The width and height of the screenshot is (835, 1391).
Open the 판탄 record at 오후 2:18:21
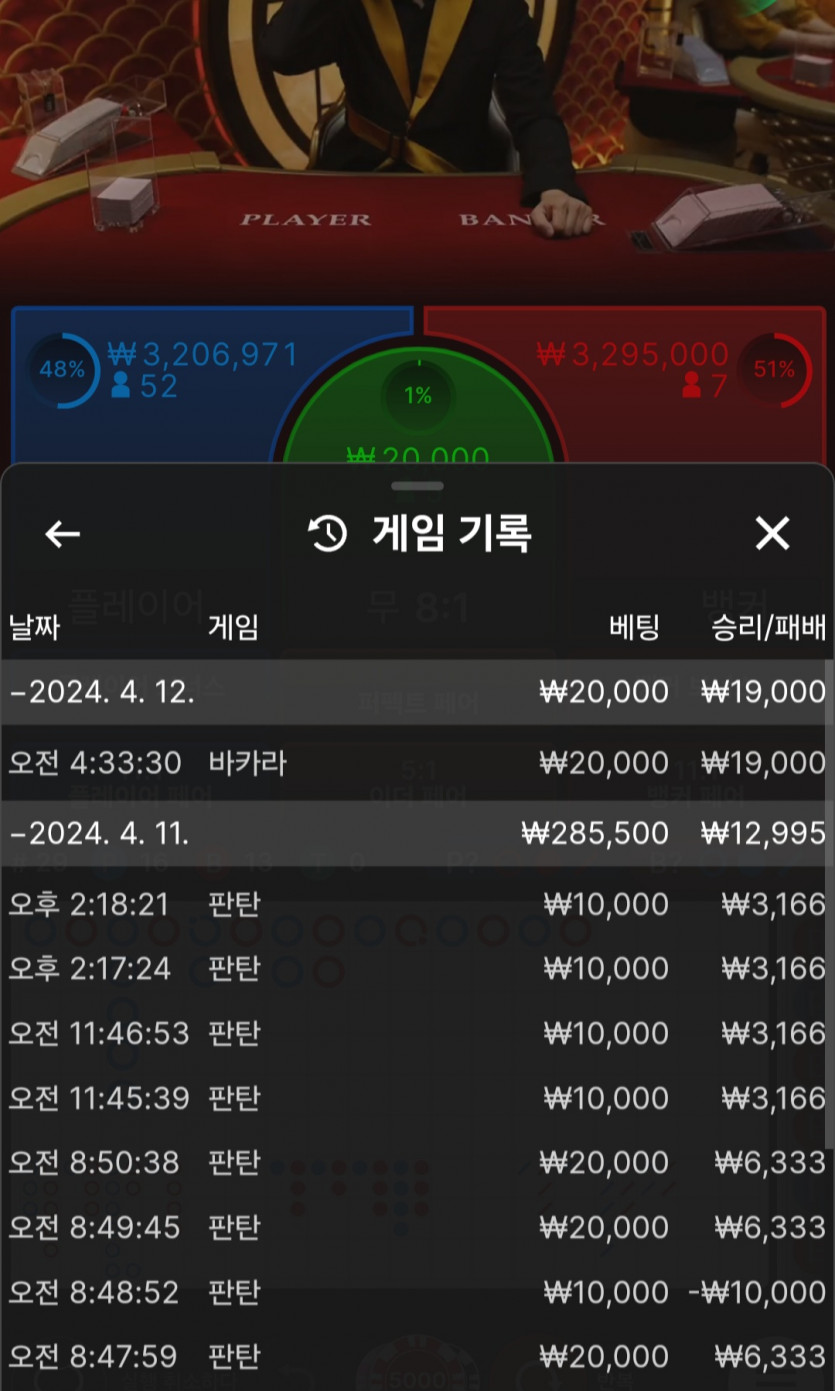coord(417,904)
